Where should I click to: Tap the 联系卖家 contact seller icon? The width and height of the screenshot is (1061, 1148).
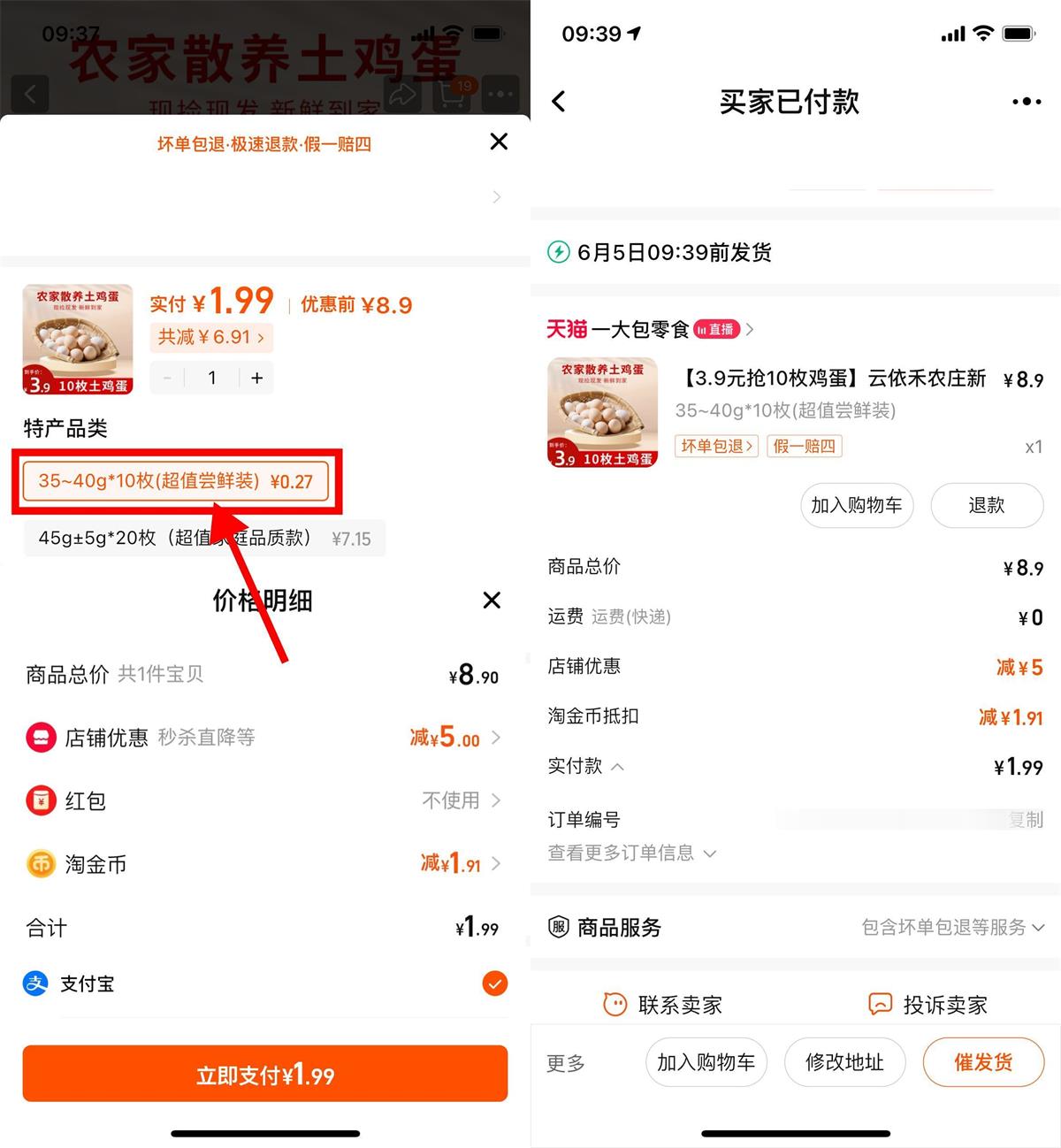(x=614, y=1004)
